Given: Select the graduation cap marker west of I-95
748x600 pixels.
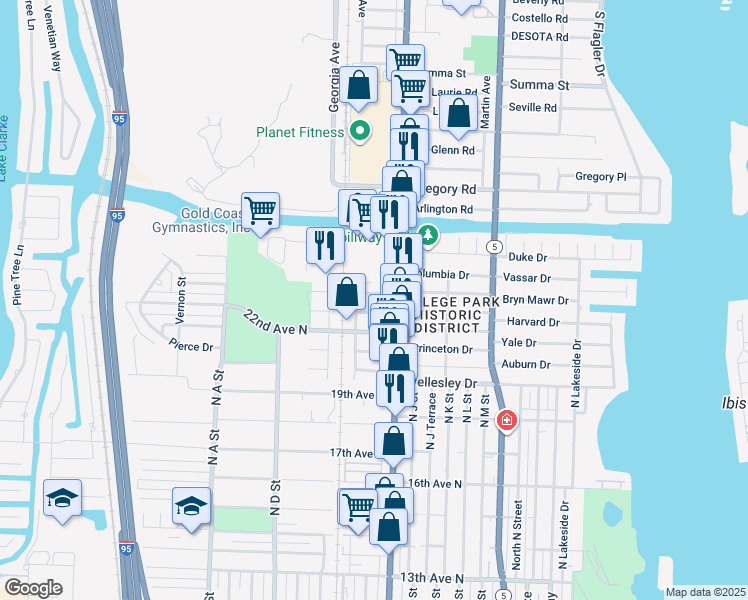Looking at the screenshot, I should (62, 501).
